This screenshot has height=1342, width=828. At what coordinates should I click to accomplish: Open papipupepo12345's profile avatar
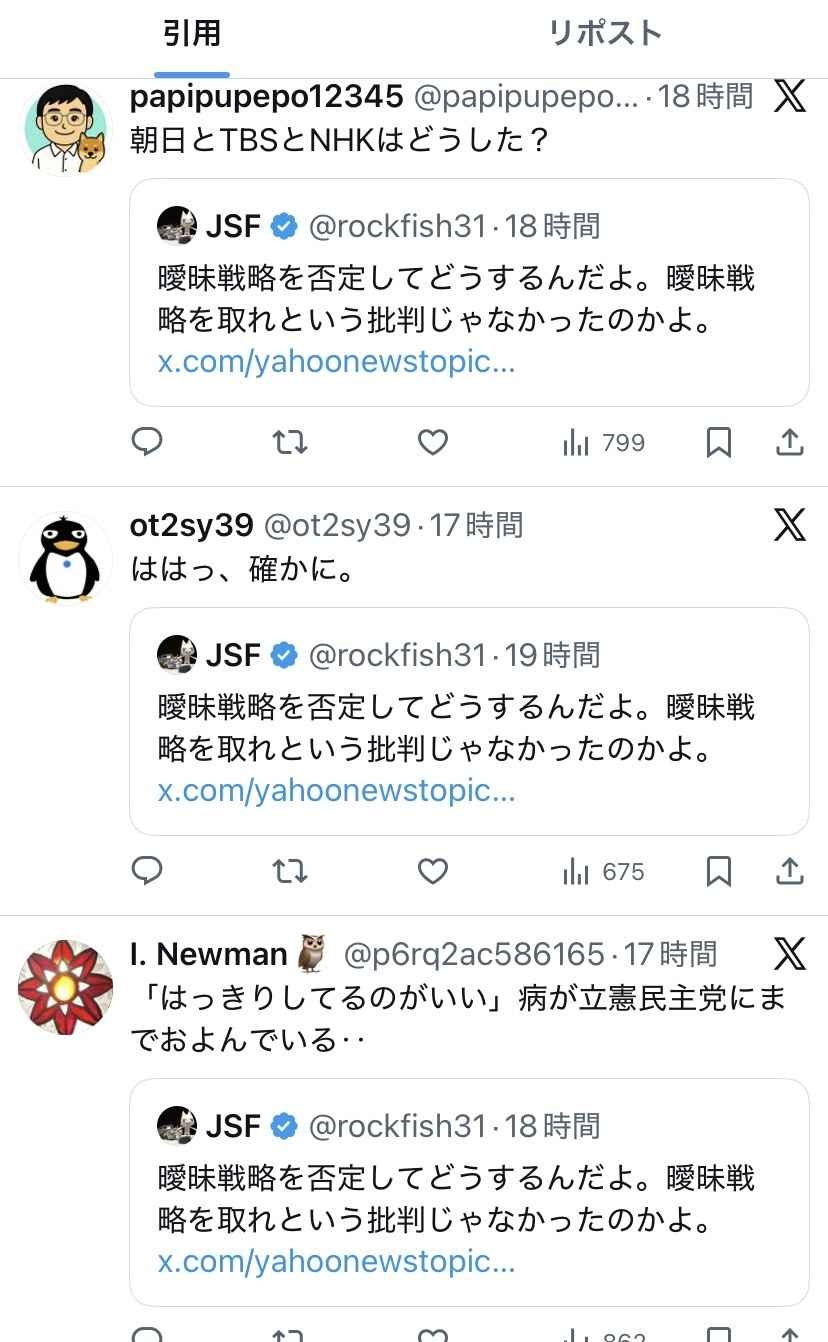coord(66,129)
